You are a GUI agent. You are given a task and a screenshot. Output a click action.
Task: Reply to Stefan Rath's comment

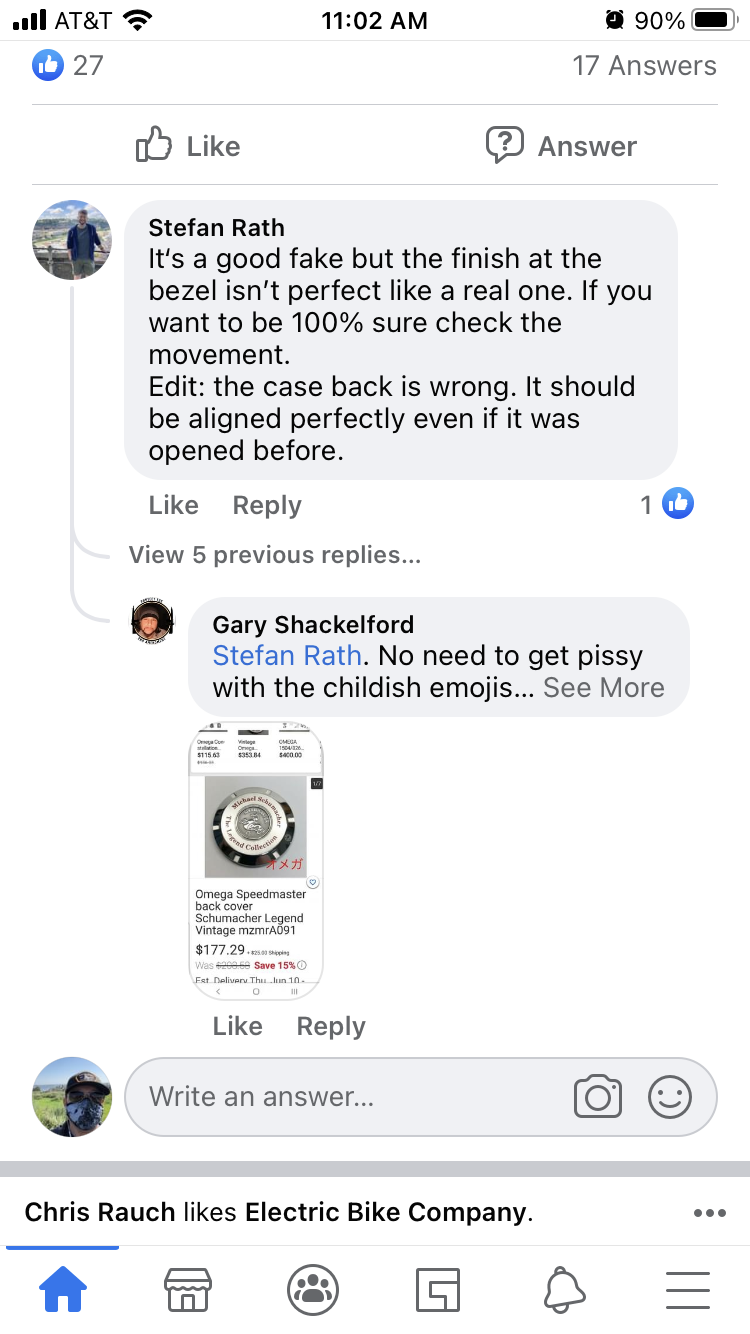coord(266,505)
